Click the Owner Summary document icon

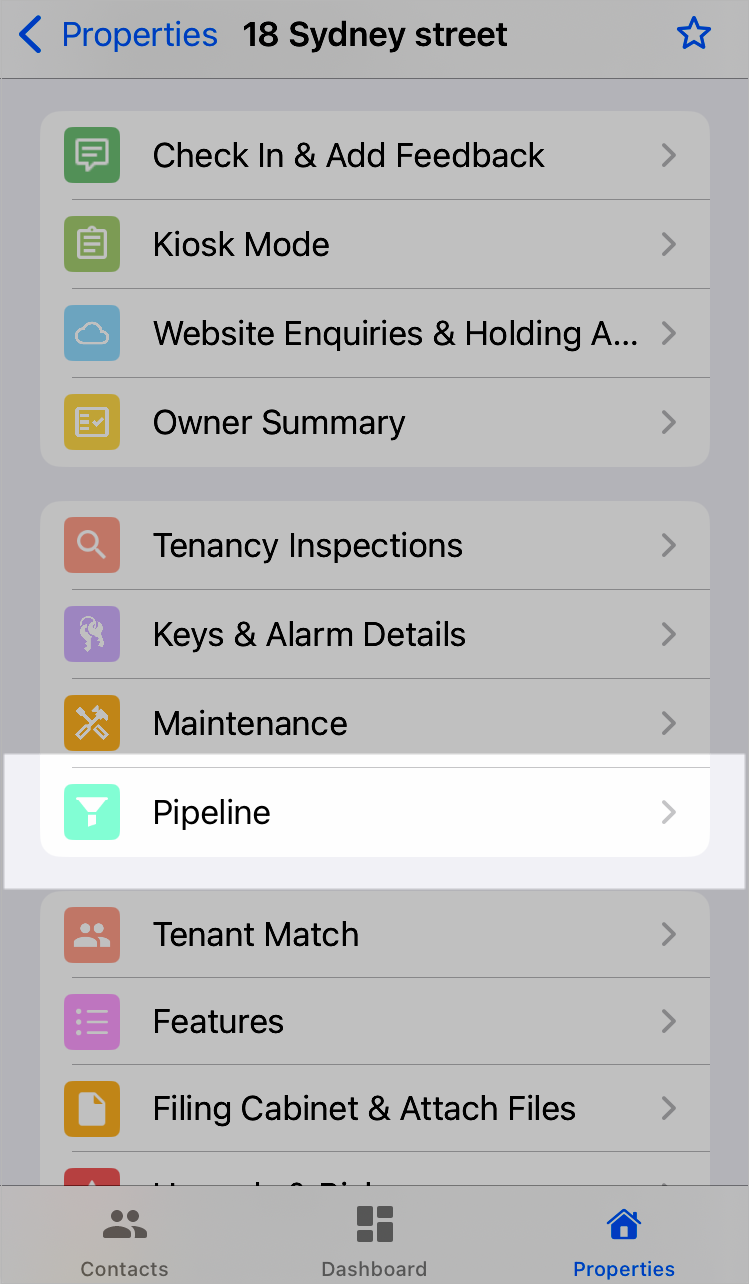[x=91, y=422]
